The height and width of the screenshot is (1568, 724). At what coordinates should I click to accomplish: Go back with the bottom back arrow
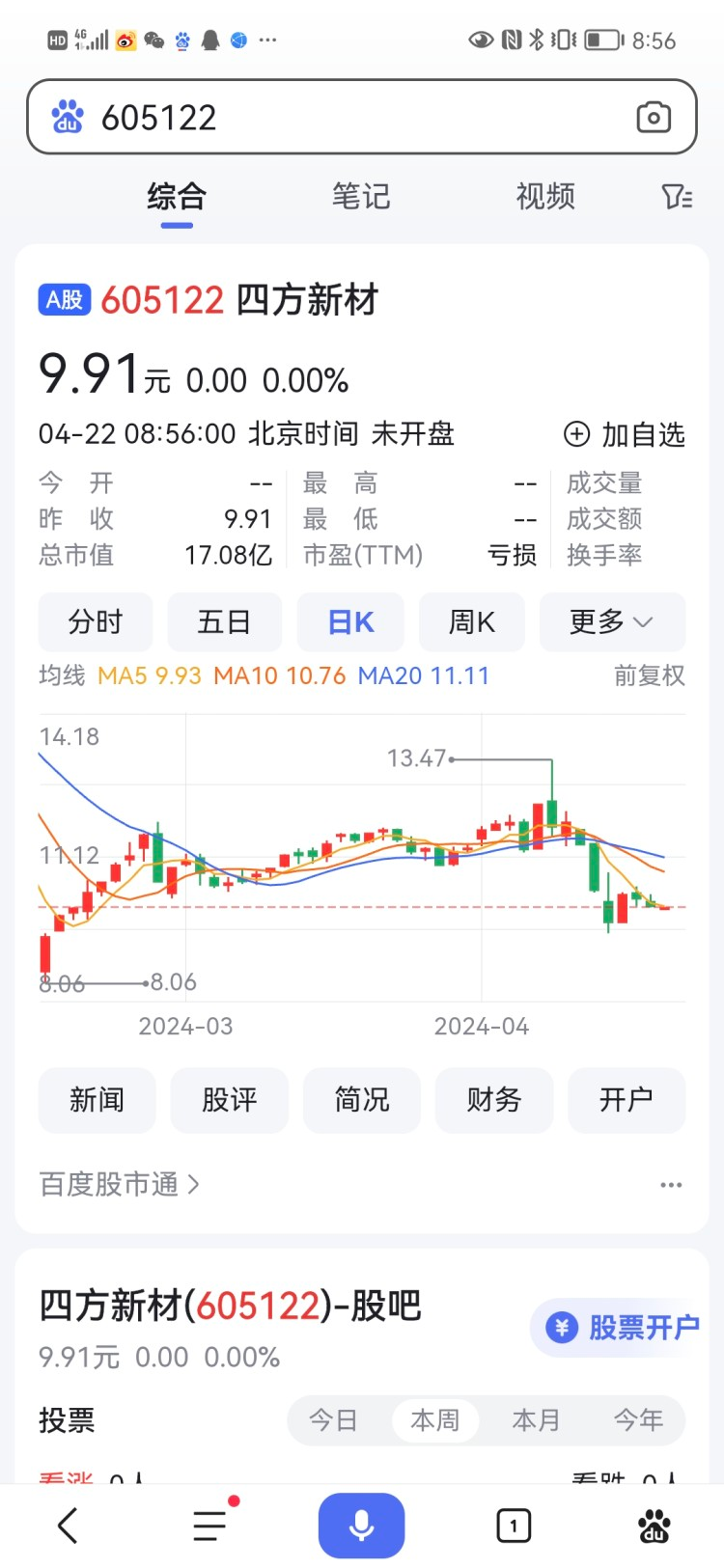click(68, 1527)
